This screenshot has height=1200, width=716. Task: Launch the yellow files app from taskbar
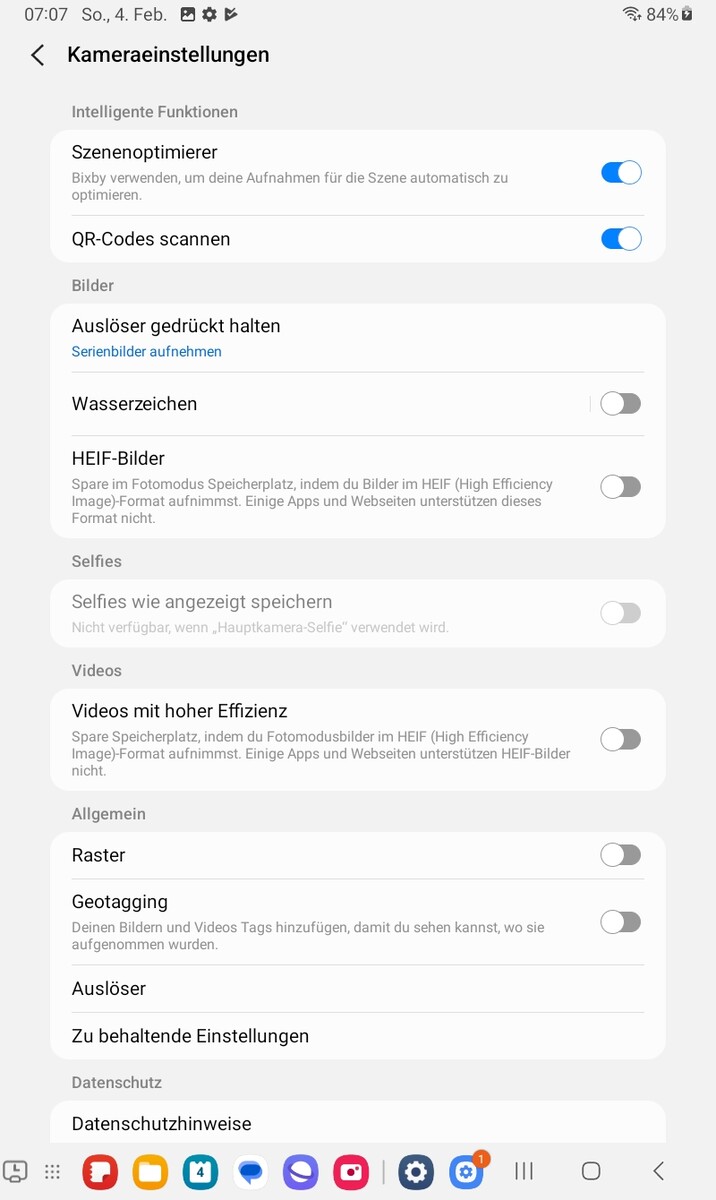tap(150, 1171)
